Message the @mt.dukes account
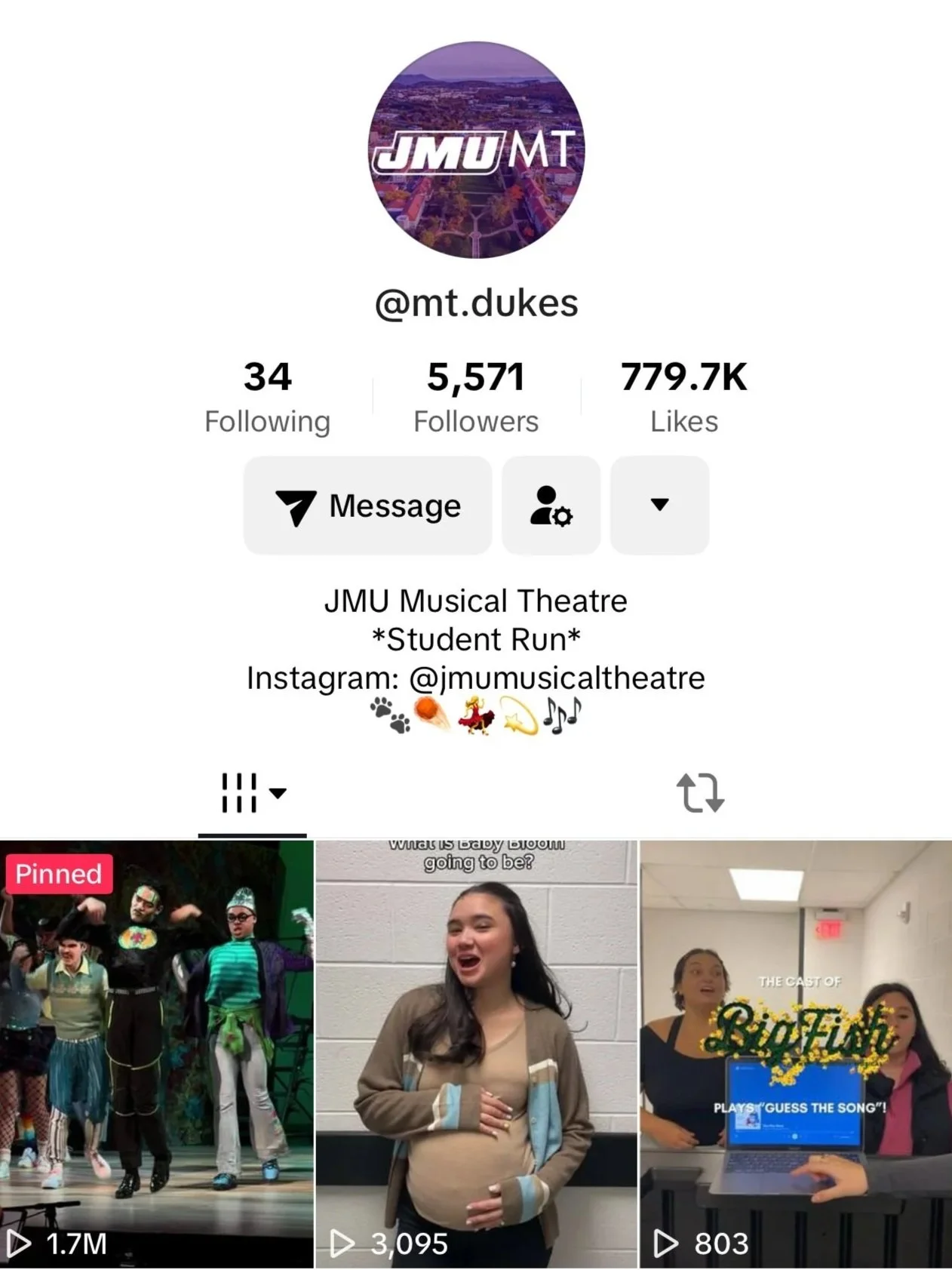This screenshot has height=1270, width=952. (x=367, y=506)
